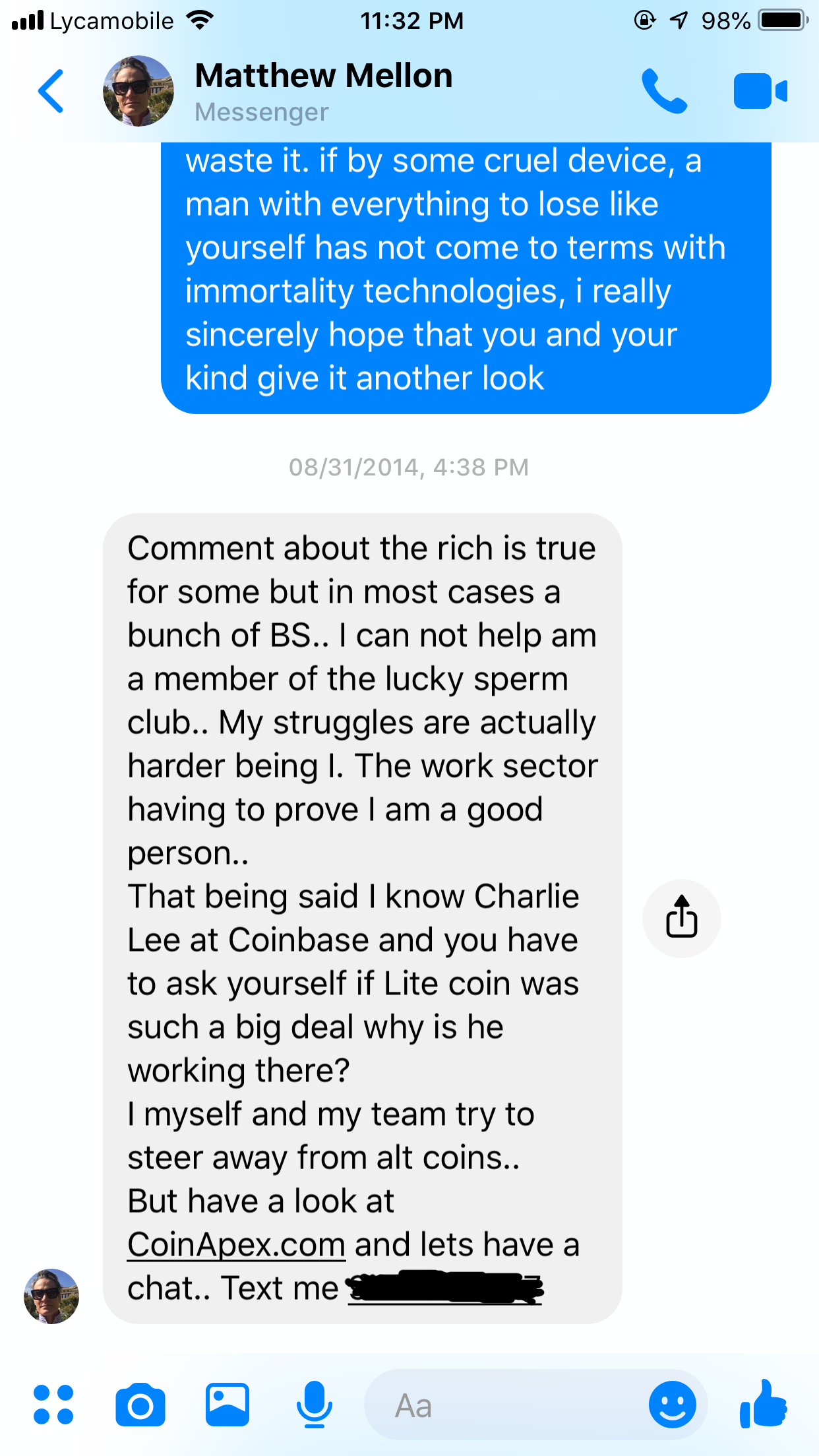
Task: Open the photo gallery picker
Action: pos(228,1405)
